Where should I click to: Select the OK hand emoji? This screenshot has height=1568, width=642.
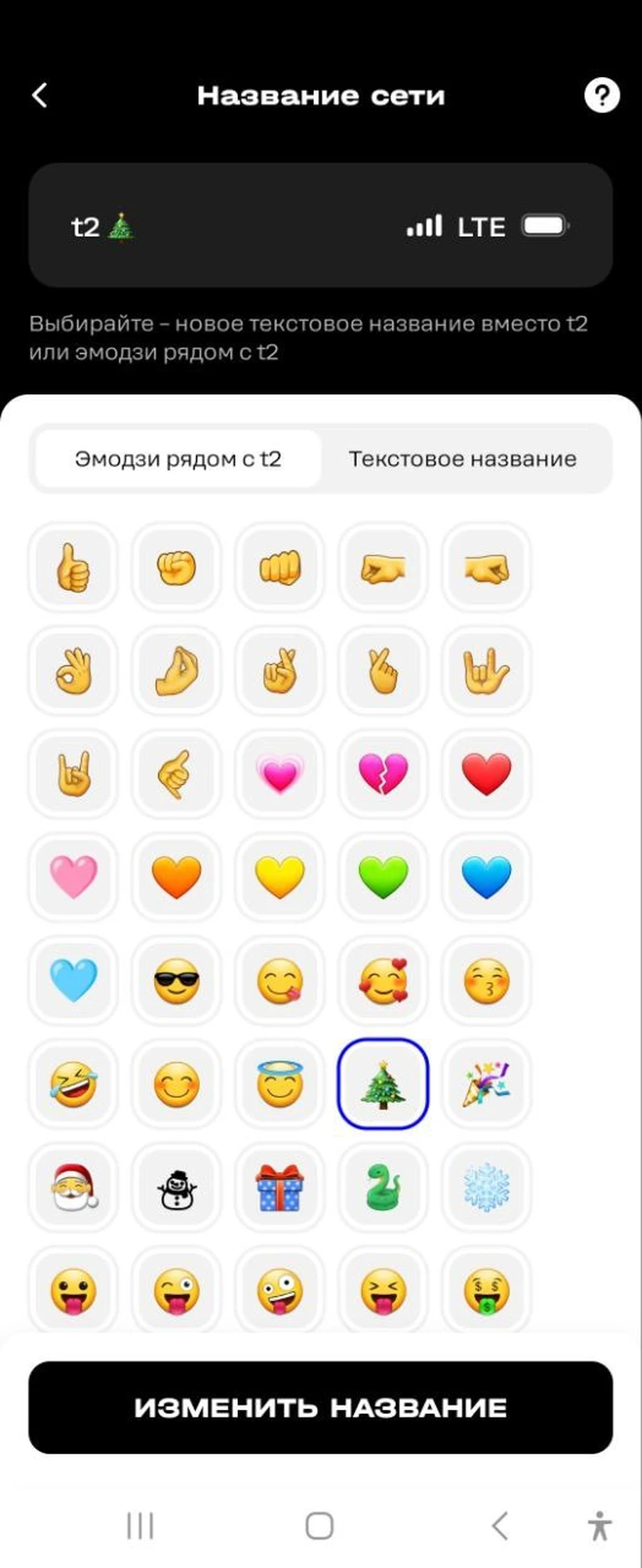74,670
